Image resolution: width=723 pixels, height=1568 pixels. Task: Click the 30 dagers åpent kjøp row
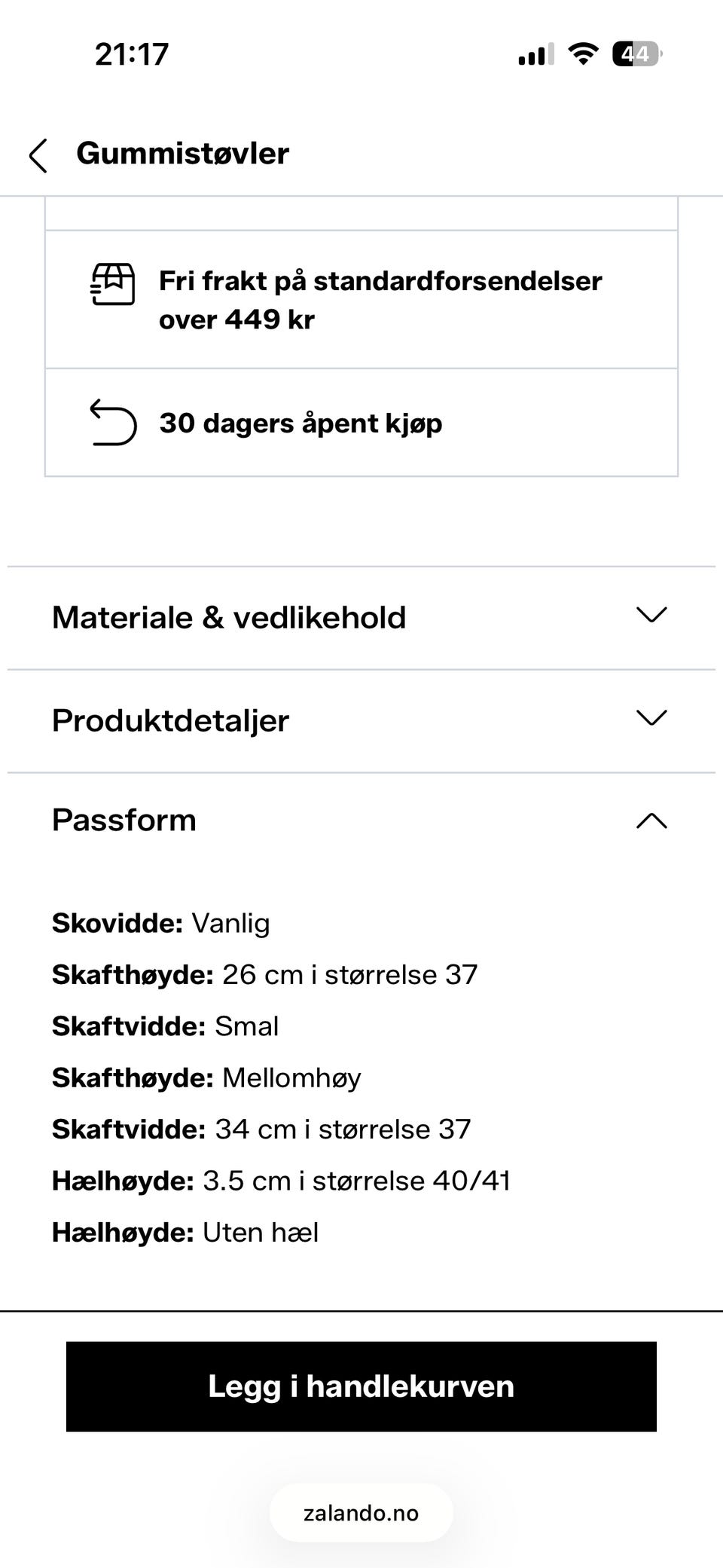[361, 423]
